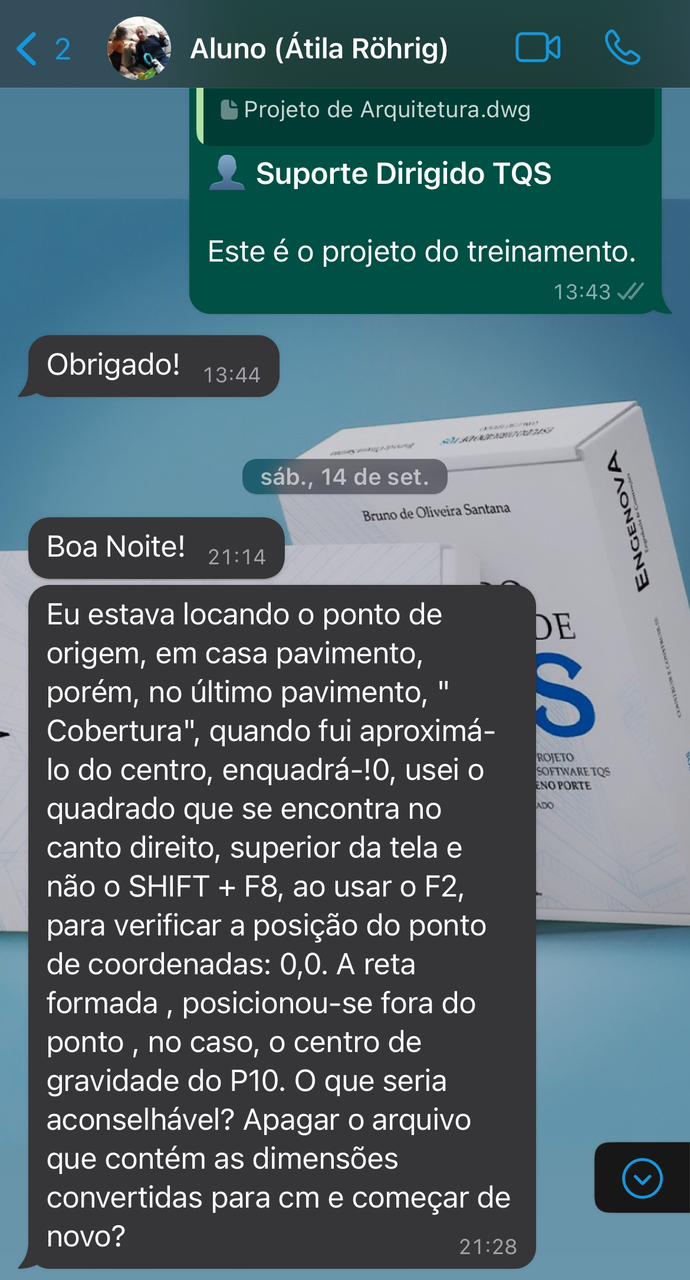Open the Projeto de Arquitetura.dwg file
Image resolution: width=690 pixels, height=1280 pixels.
point(373,109)
